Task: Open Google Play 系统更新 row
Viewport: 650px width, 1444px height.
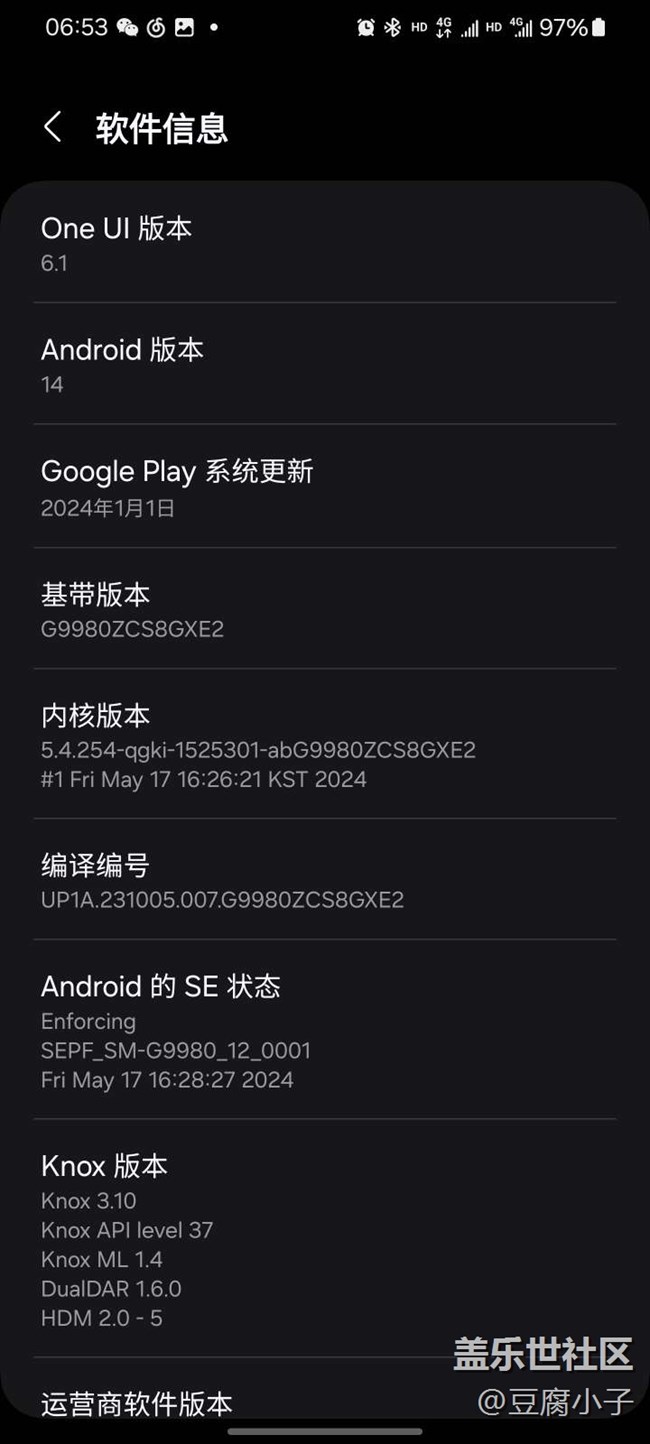Action: point(325,487)
